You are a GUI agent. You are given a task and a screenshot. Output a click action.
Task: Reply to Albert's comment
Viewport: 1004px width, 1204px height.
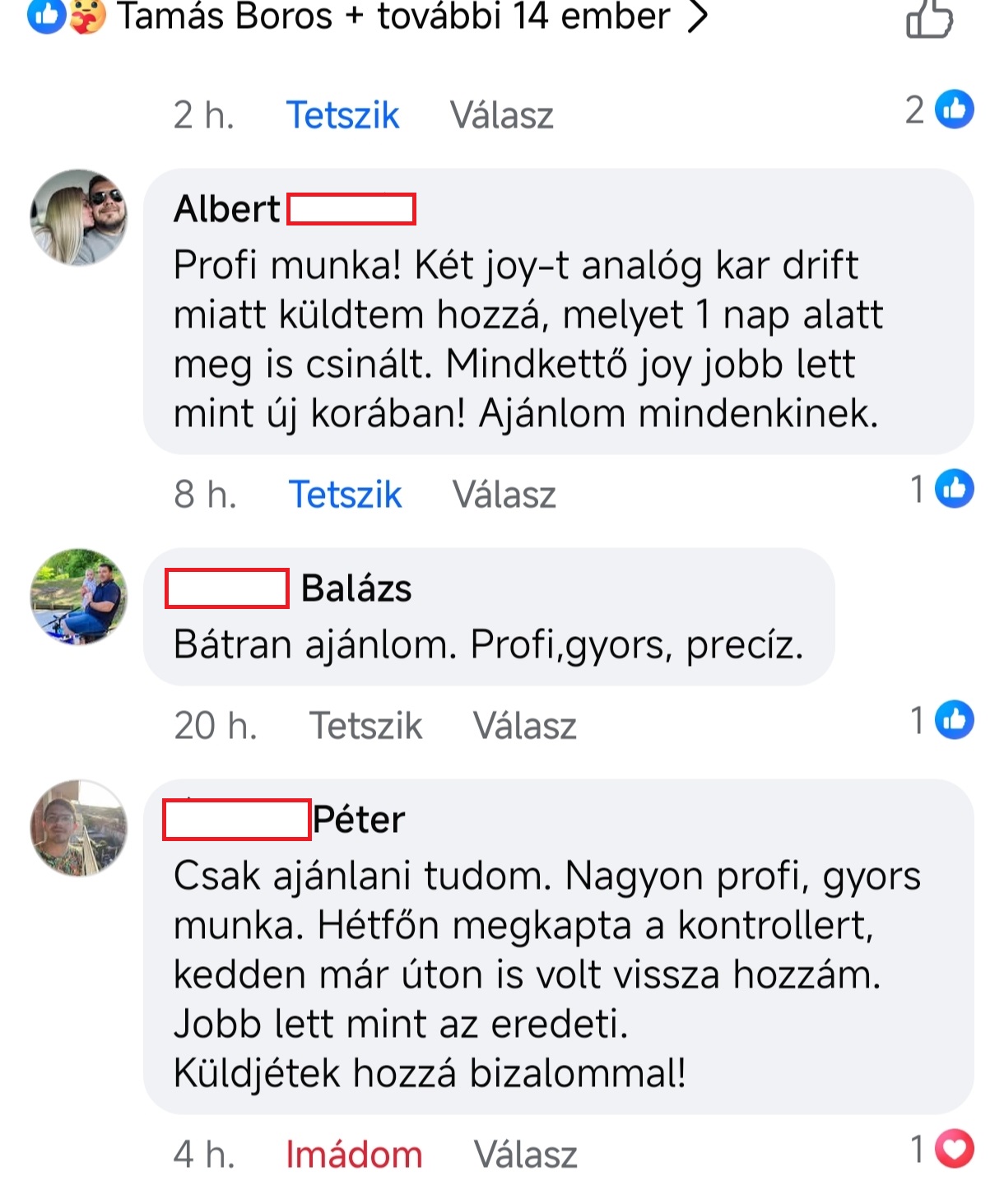(x=504, y=495)
